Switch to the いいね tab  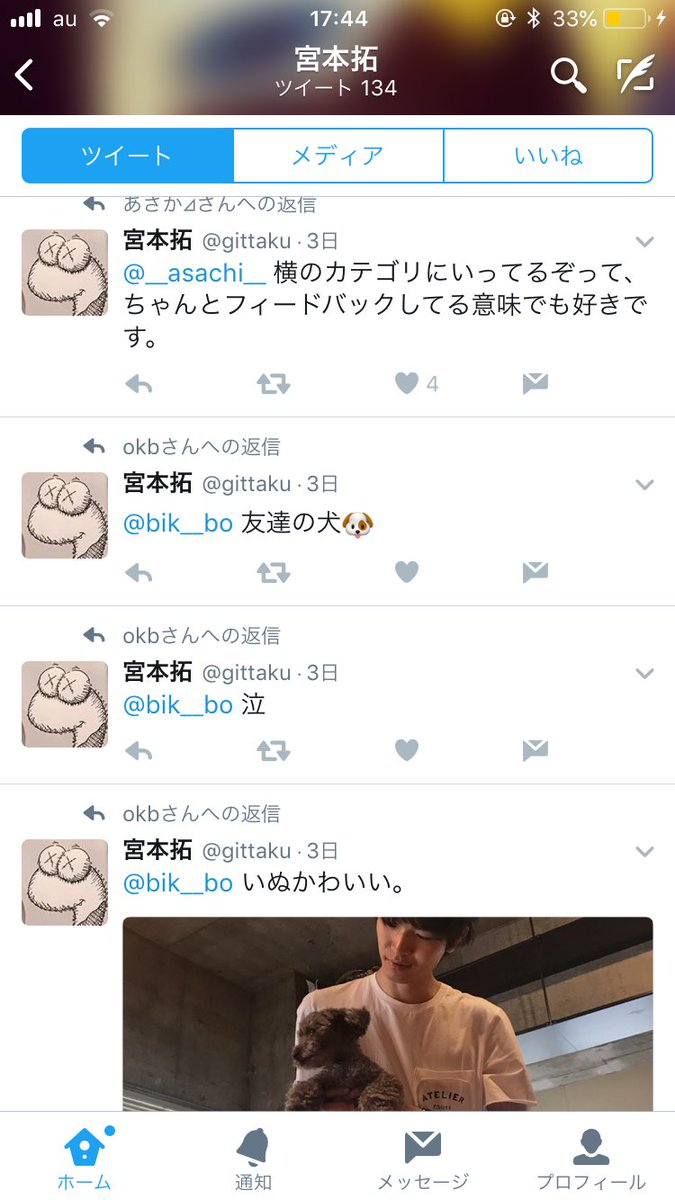548,156
